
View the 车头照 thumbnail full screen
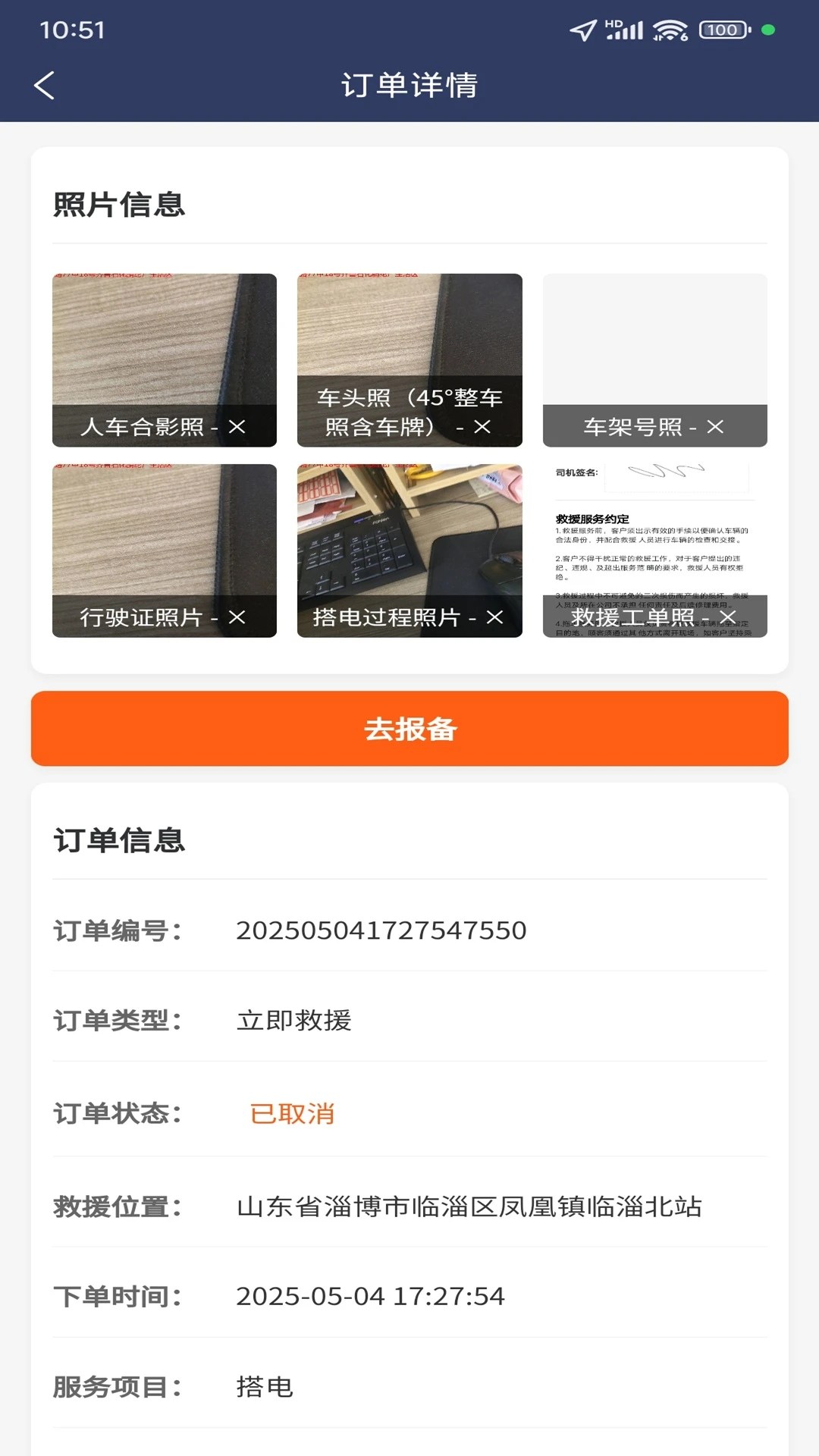(409, 326)
